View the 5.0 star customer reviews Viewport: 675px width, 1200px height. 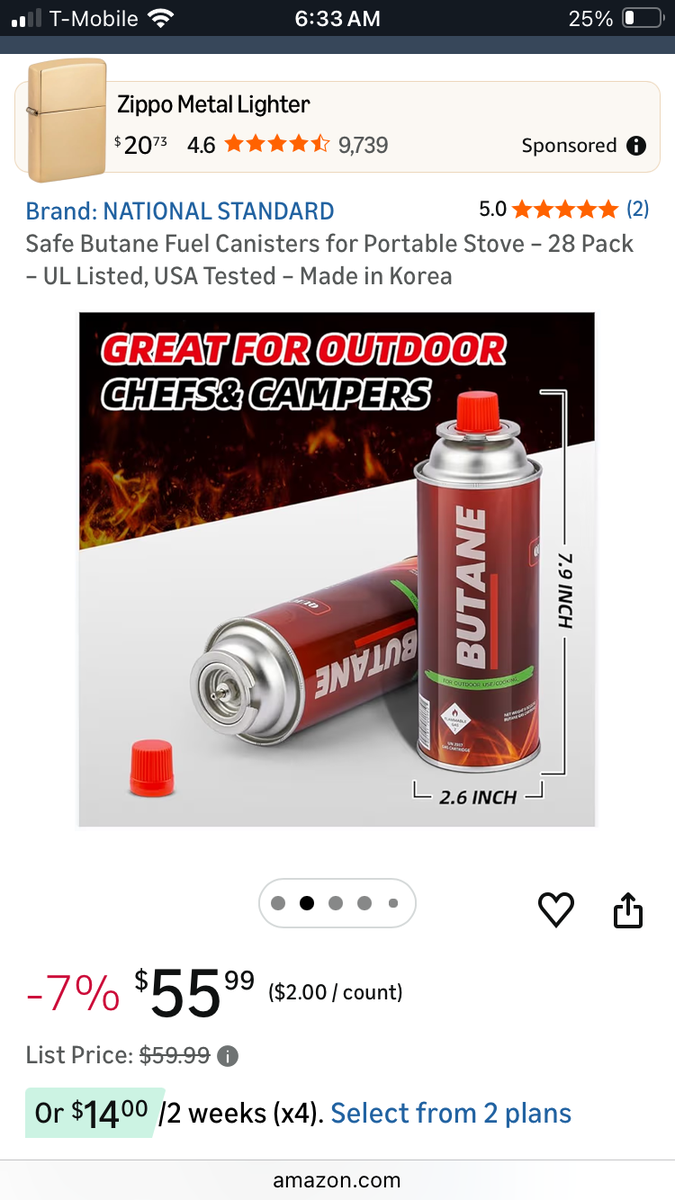pyautogui.click(x=564, y=209)
